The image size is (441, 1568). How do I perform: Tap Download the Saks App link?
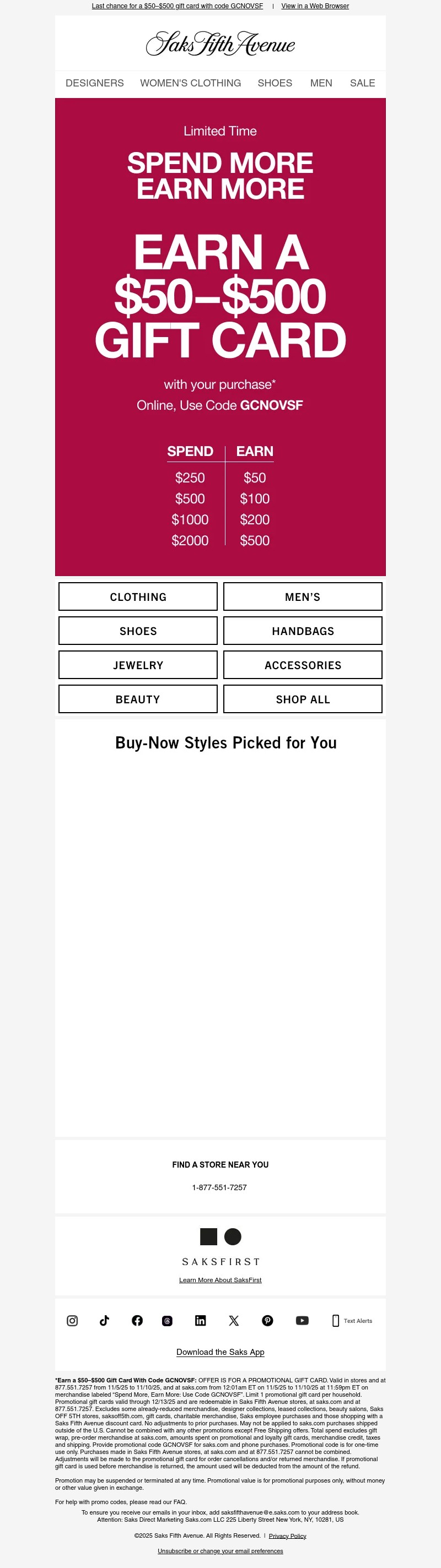(220, 1352)
